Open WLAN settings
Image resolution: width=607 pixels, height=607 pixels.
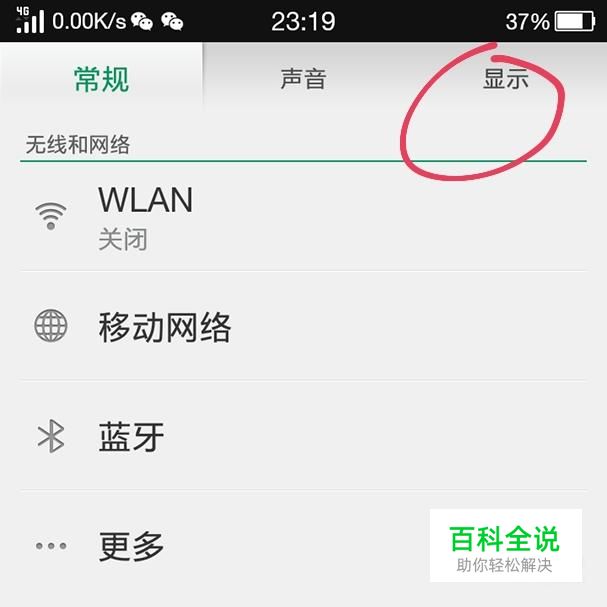click(304, 217)
